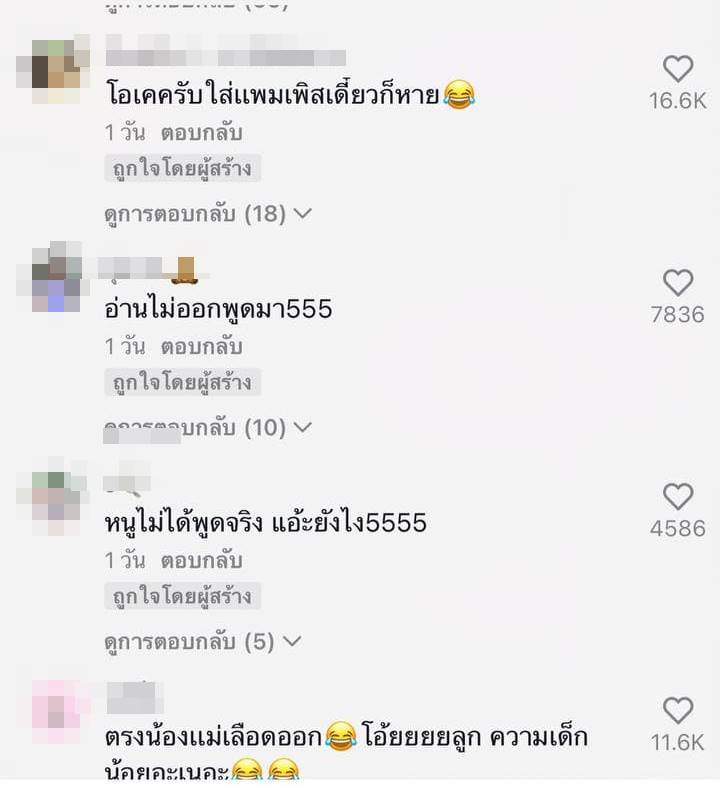This screenshot has height=786, width=720.
Task: Like the comment with 16.6K likes
Action: pyautogui.click(x=678, y=69)
